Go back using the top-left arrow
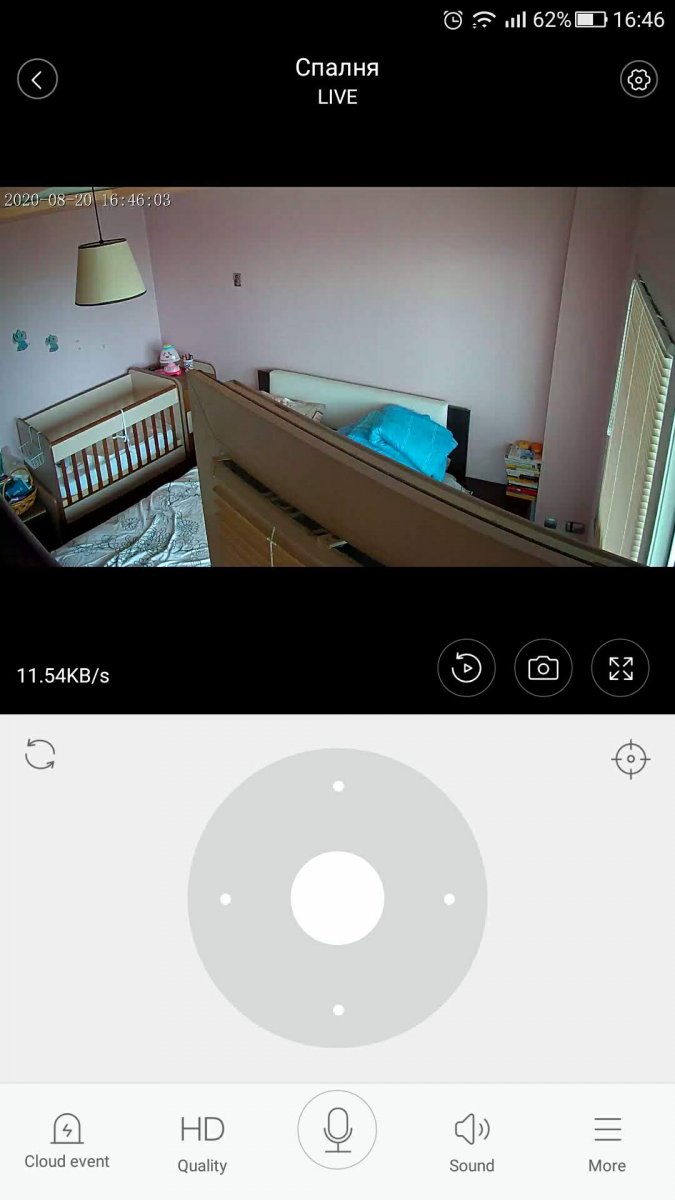The width and height of the screenshot is (675, 1200). click(x=37, y=79)
